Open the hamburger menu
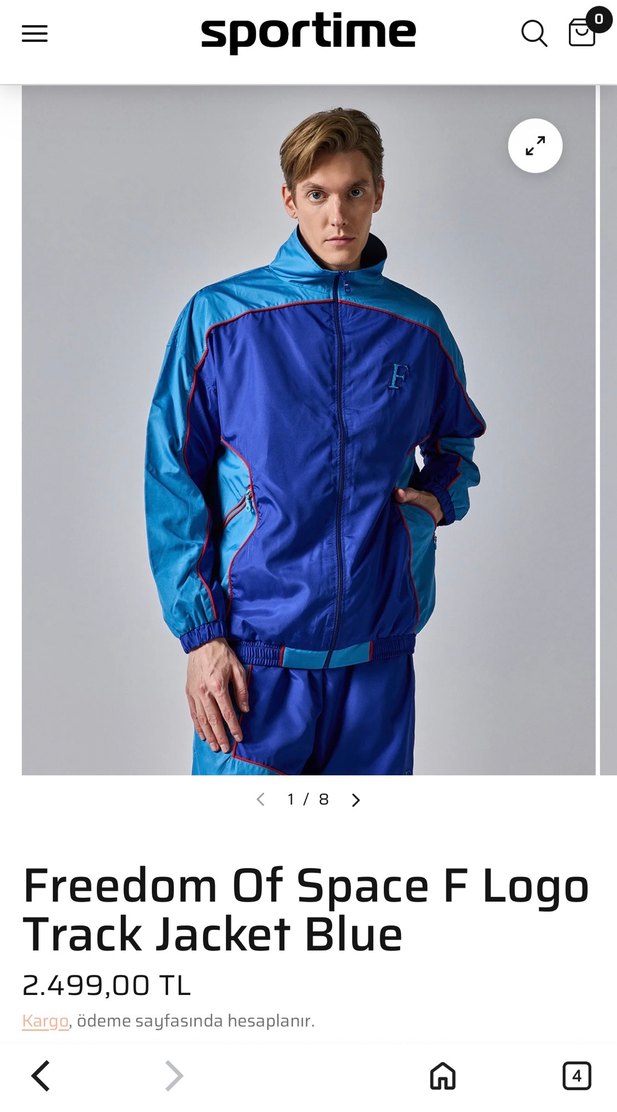The height and width of the screenshot is (1112, 617). point(35,34)
